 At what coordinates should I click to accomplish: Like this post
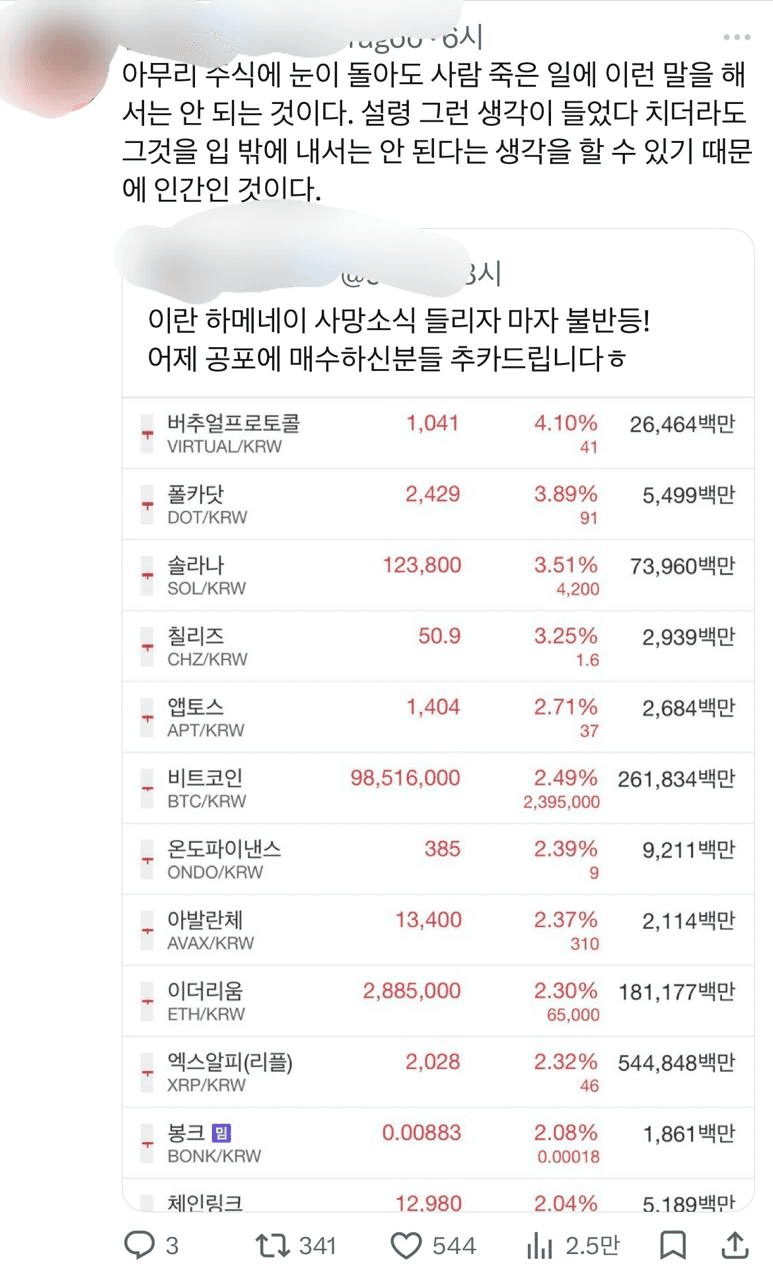point(406,1245)
